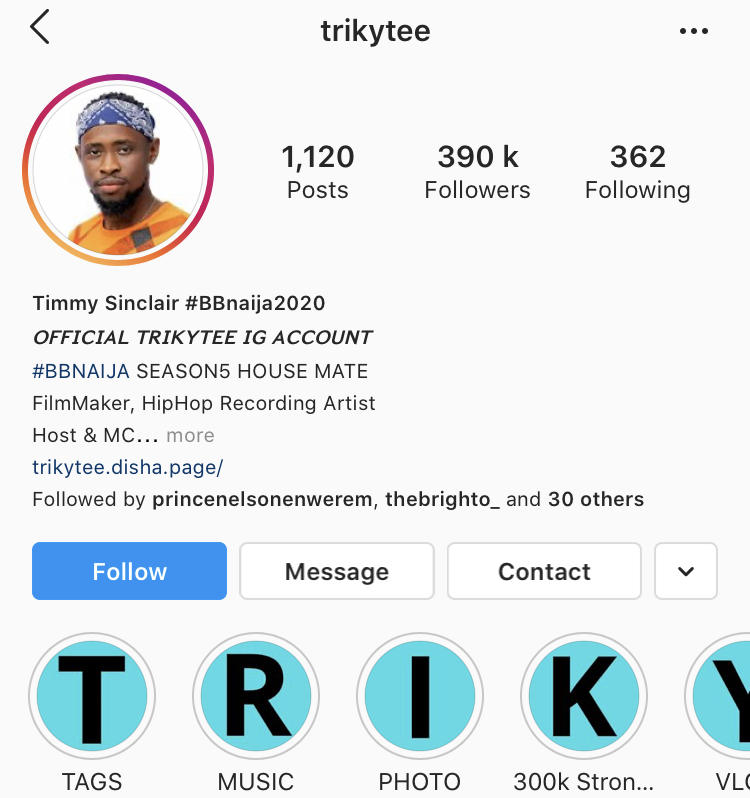Tap the Contact button

[x=544, y=571]
